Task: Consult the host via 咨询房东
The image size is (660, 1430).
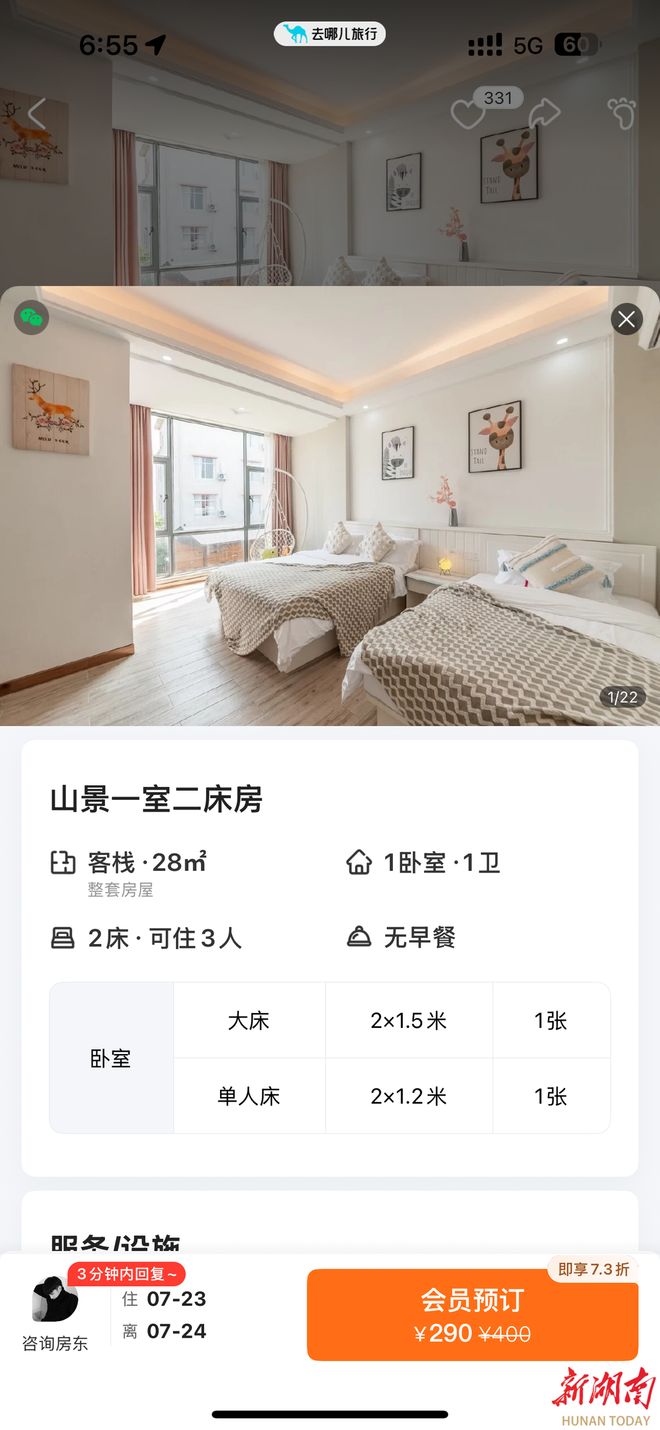Action: tap(55, 1315)
